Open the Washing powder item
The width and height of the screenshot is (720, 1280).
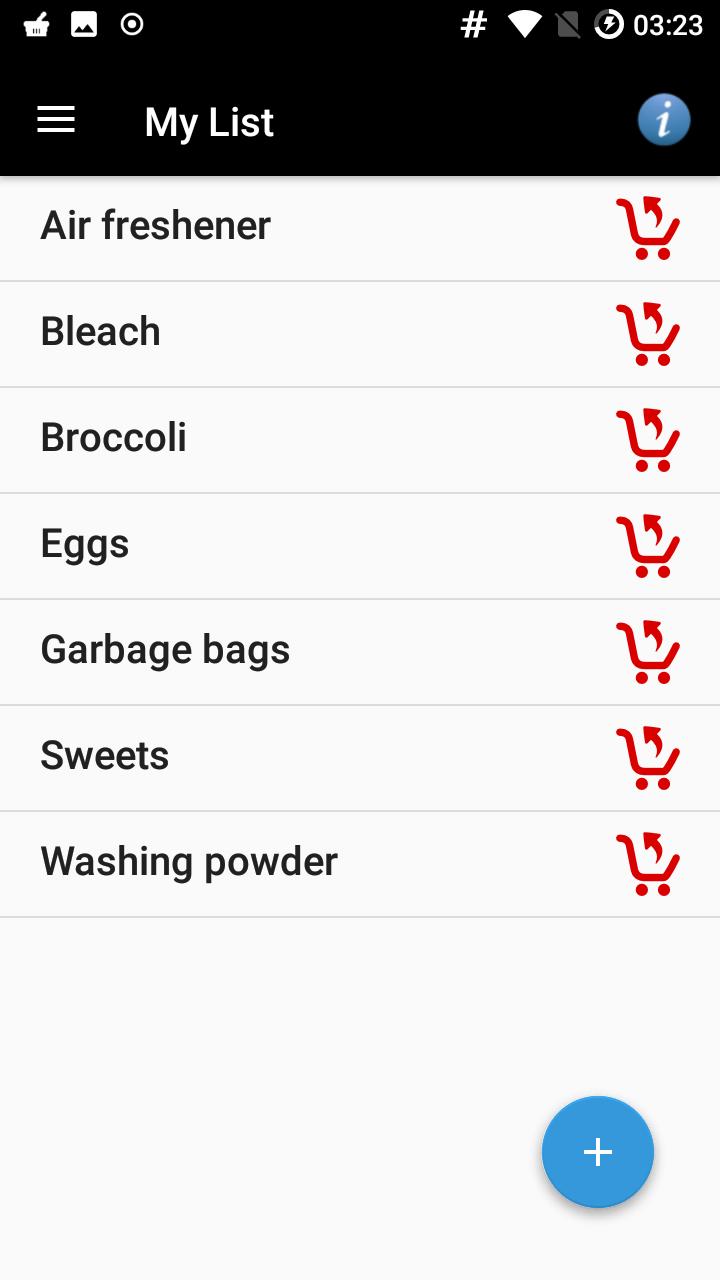point(360,864)
